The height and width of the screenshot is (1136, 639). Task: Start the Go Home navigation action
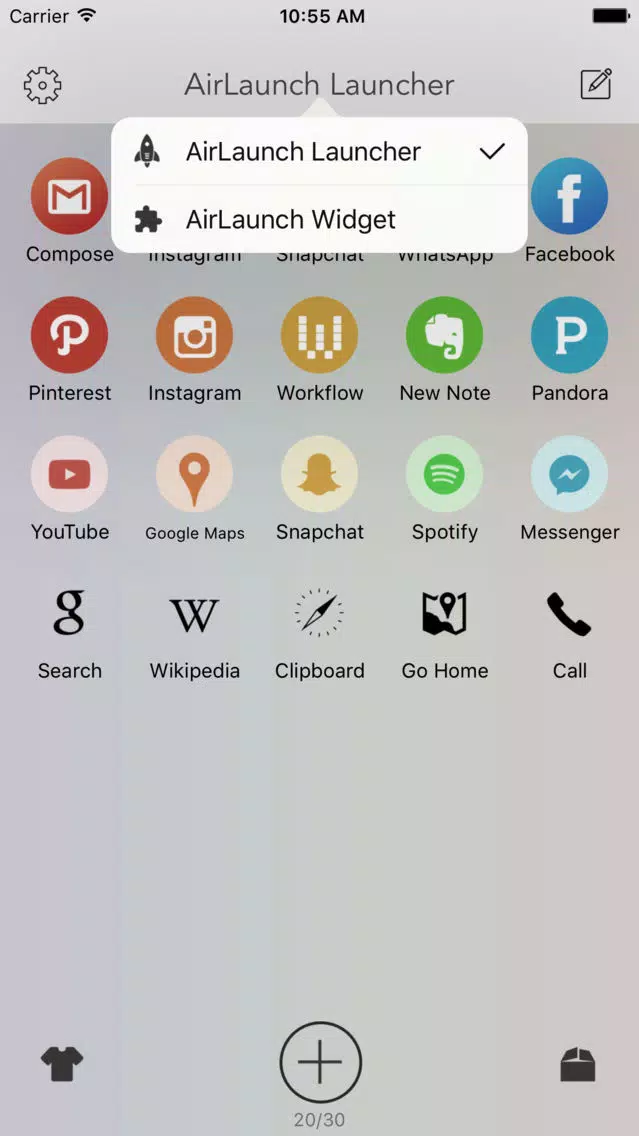(x=445, y=614)
